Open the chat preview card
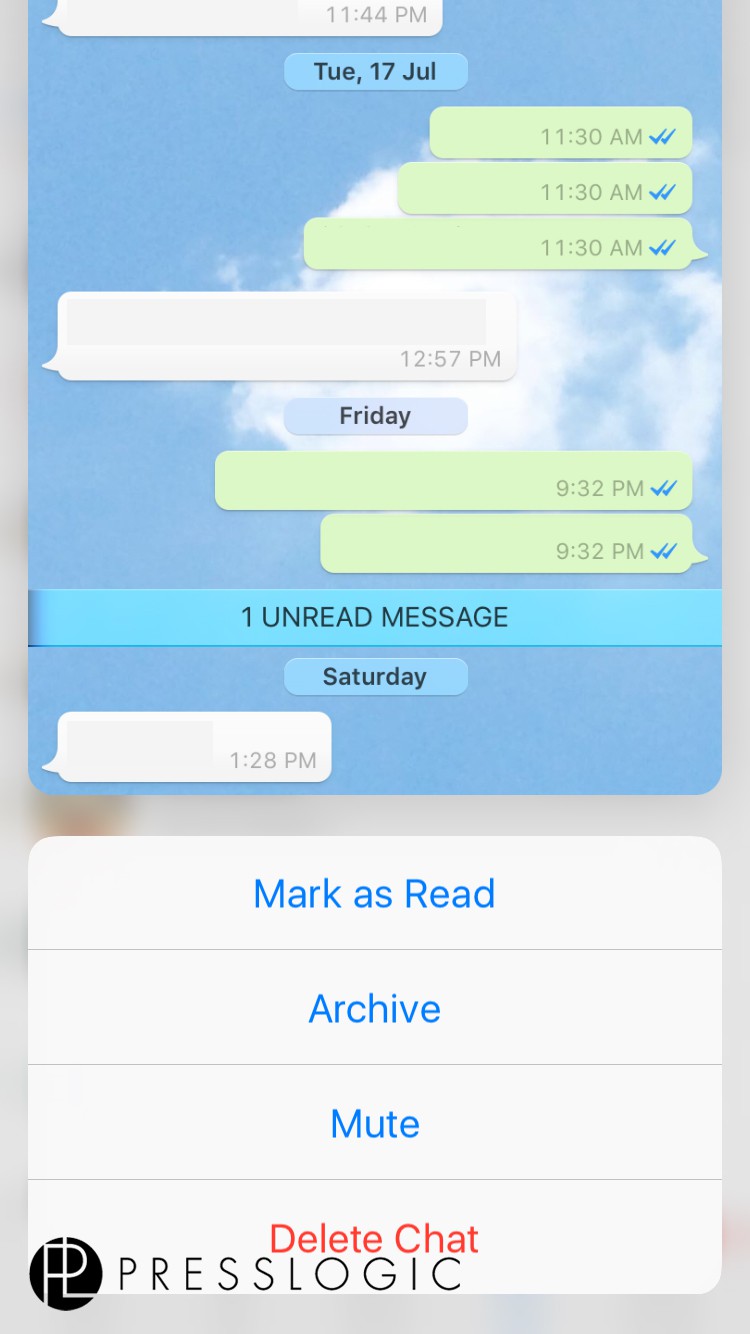The height and width of the screenshot is (1334, 750). 374,400
